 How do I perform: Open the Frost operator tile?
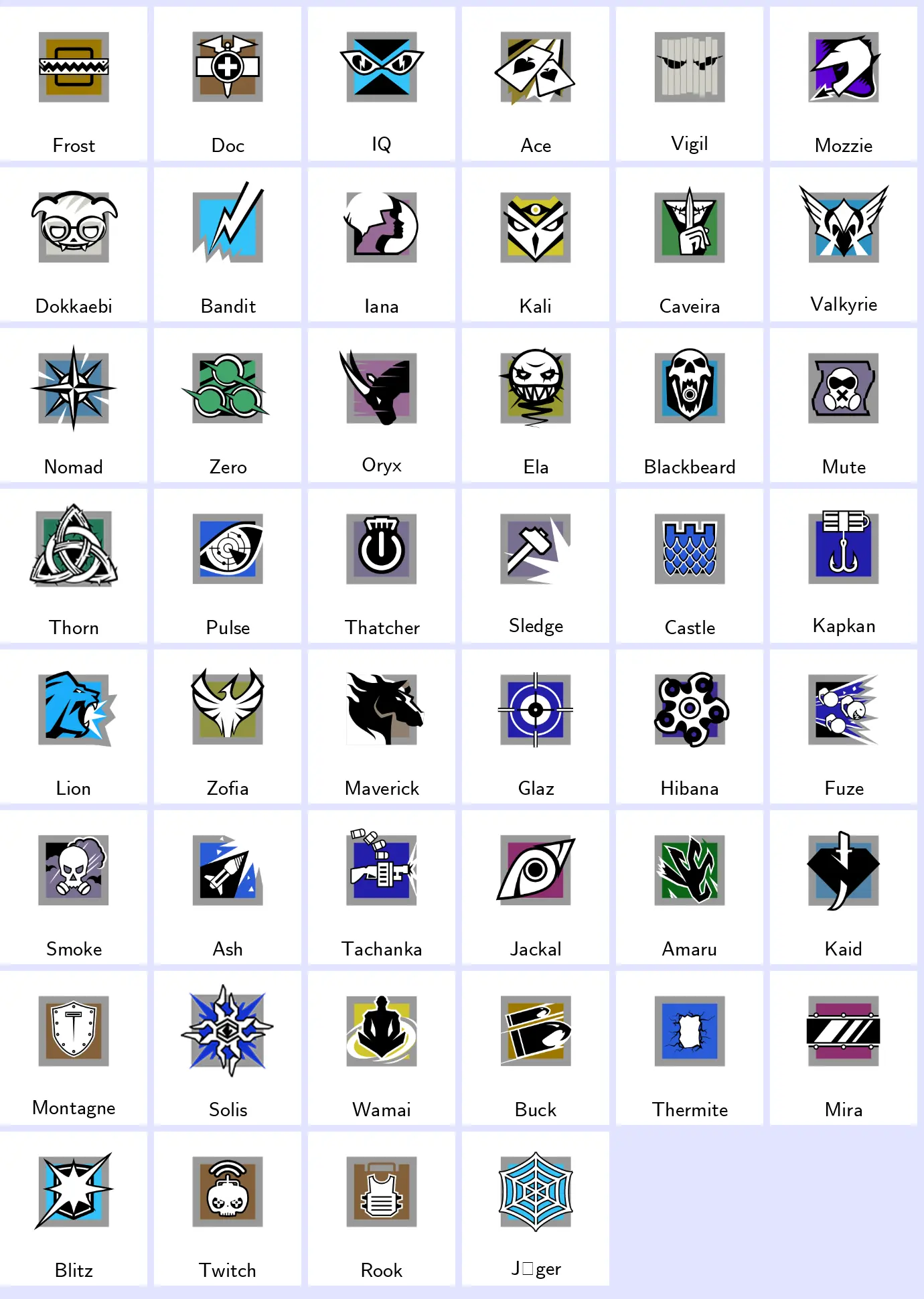pos(74,84)
